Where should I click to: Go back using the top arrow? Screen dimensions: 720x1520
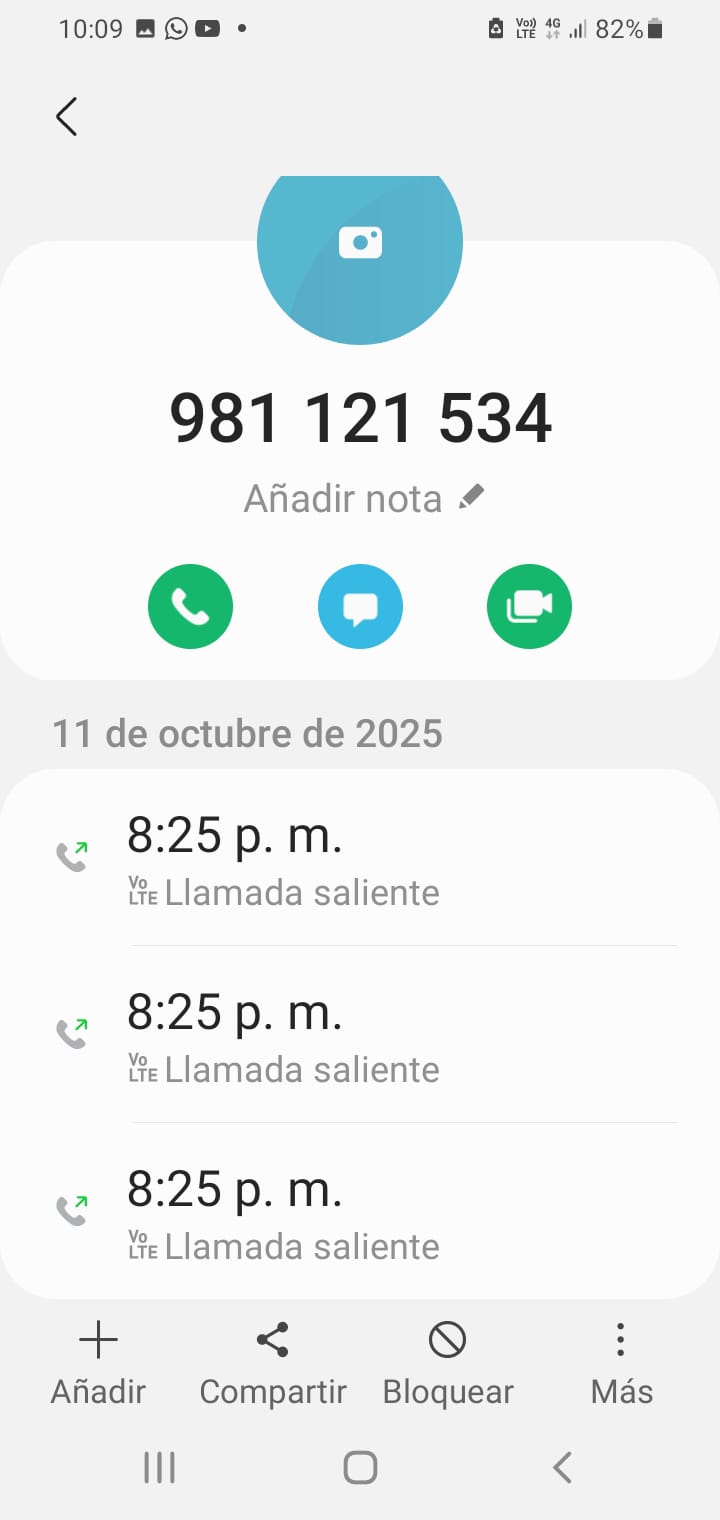pos(66,117)
